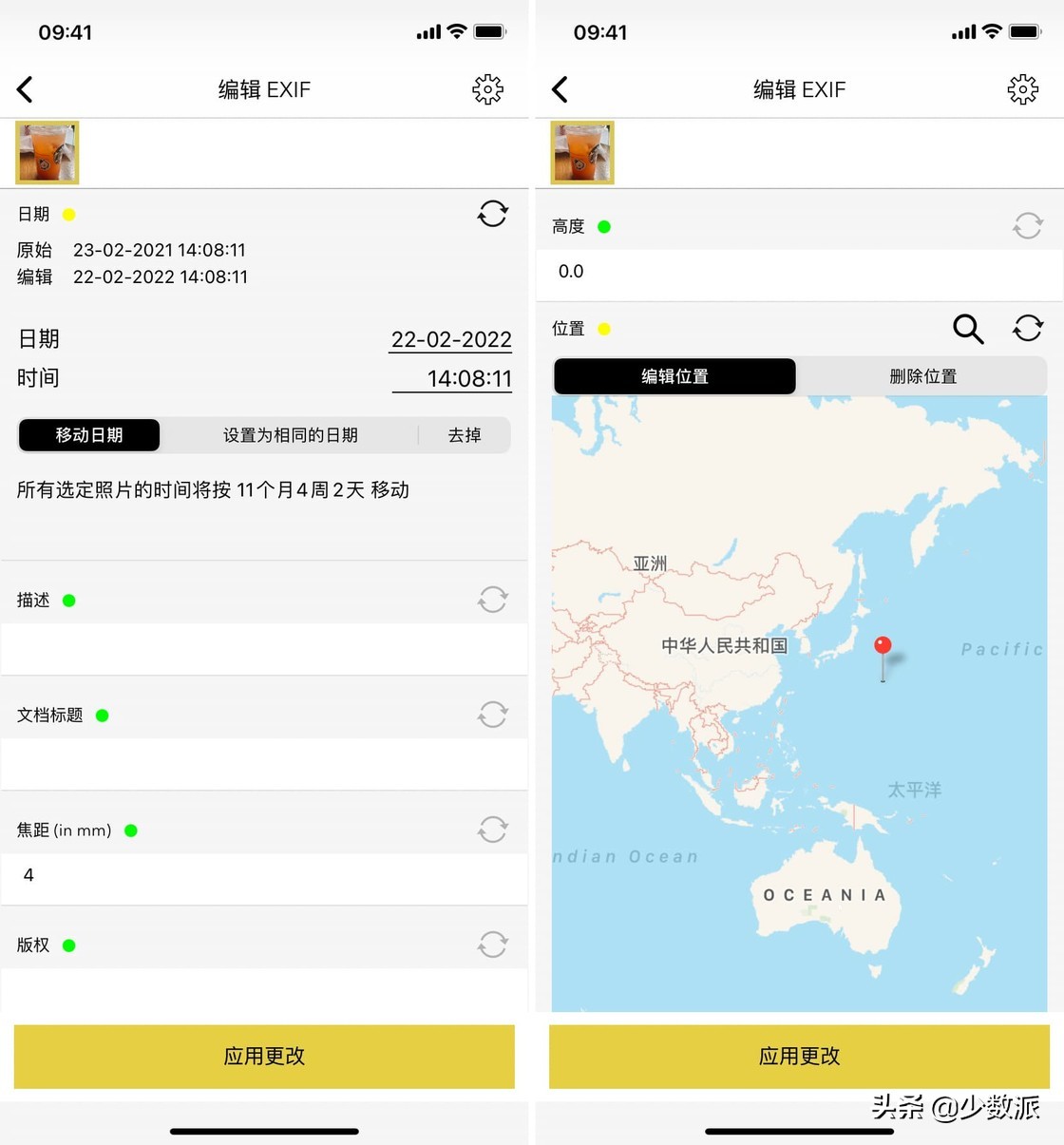Reset the date using the refresh icon

coord(492,215)
